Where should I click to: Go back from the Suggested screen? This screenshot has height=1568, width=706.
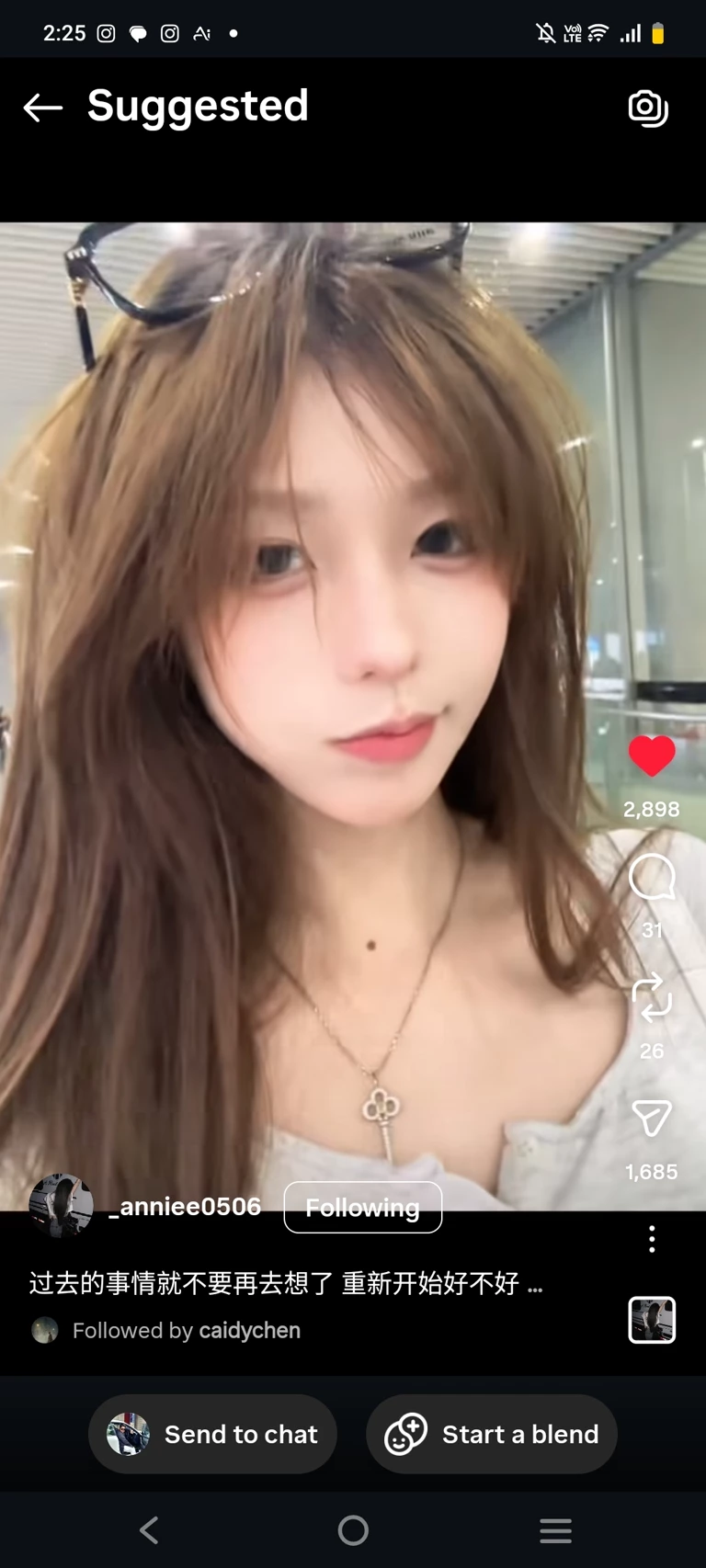(x=42, y=108)
